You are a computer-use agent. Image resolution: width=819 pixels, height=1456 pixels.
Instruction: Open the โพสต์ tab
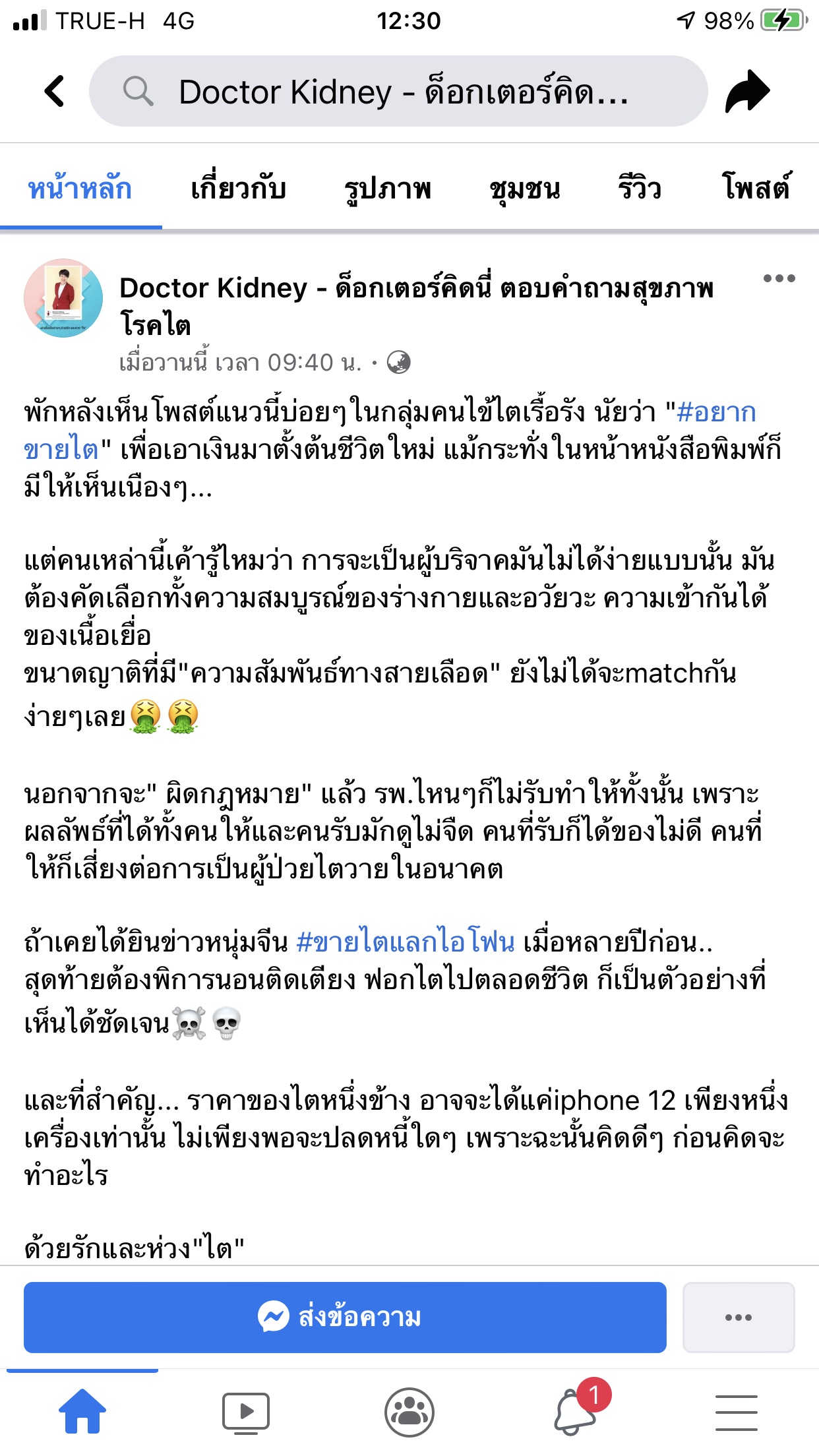click(x=756, y=189)
